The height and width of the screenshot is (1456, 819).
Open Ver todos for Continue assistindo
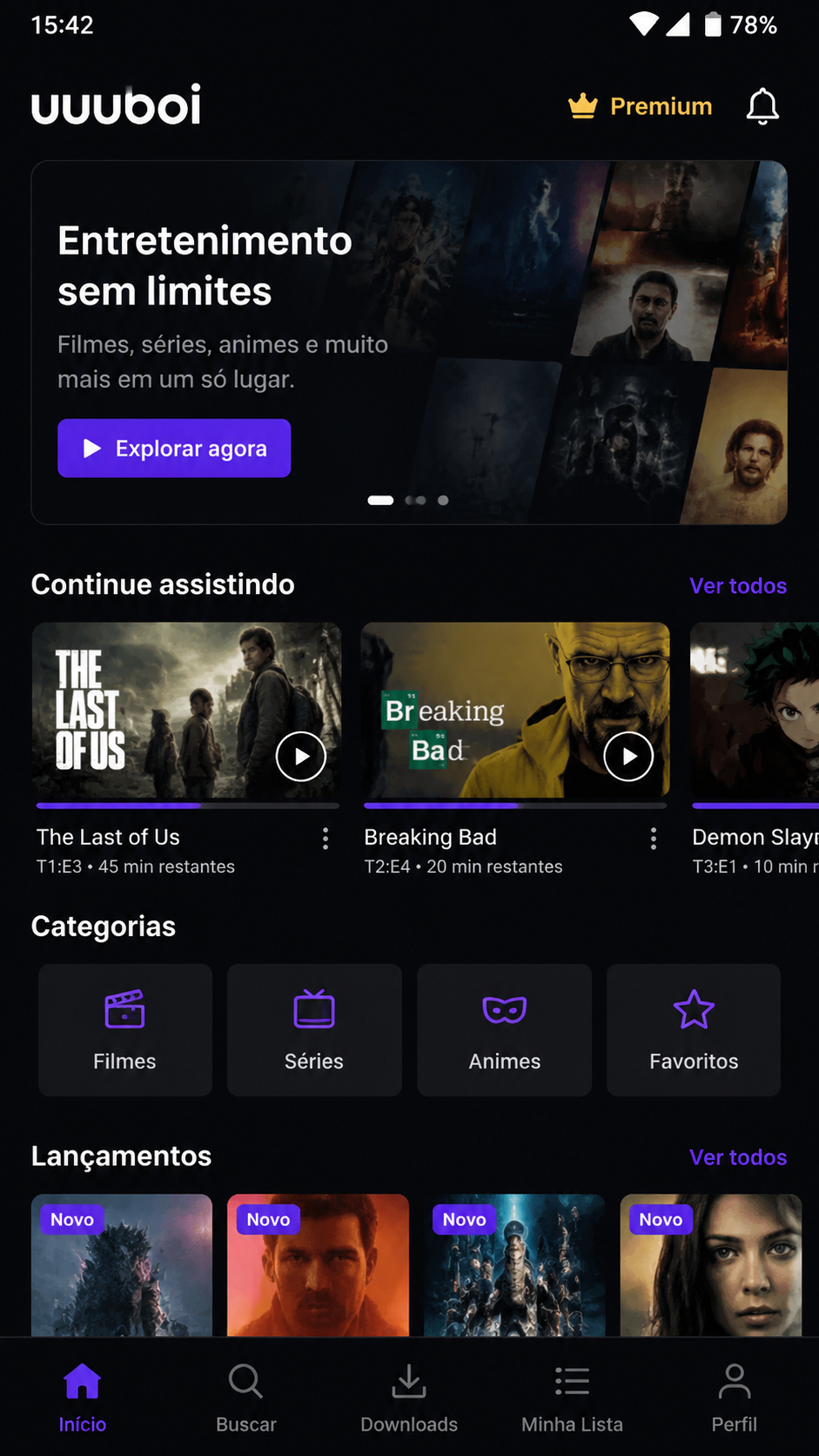click(738, 585)
